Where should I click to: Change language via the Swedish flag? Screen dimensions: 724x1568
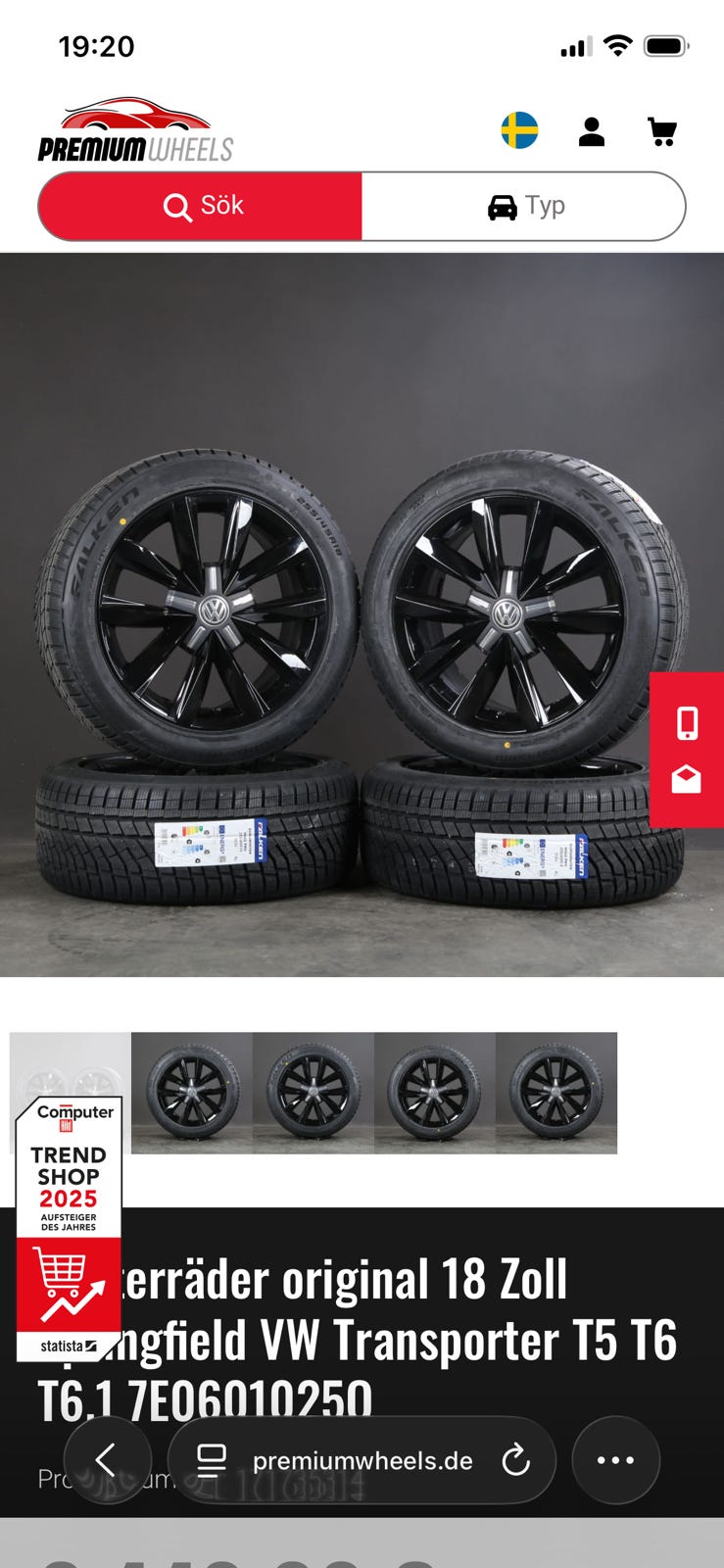[519, 130]
